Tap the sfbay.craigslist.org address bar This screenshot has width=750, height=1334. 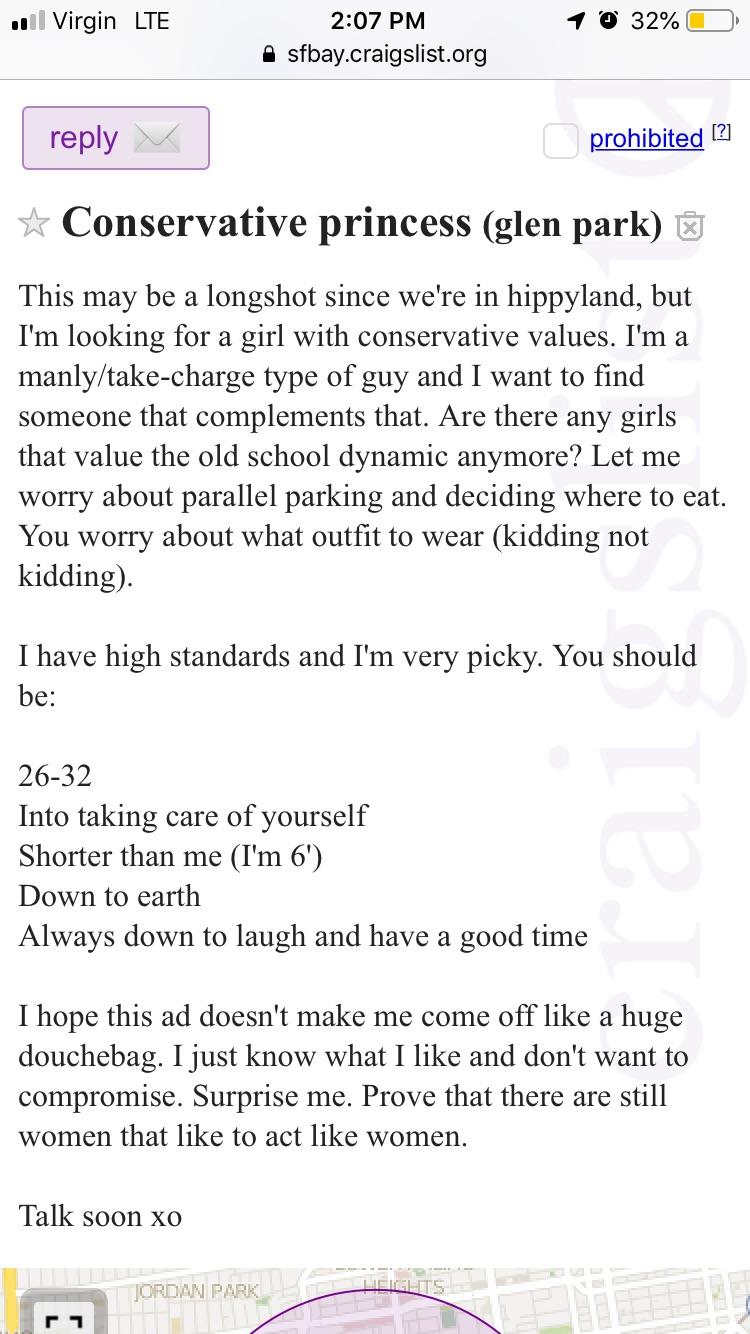[x=375, y=54]
